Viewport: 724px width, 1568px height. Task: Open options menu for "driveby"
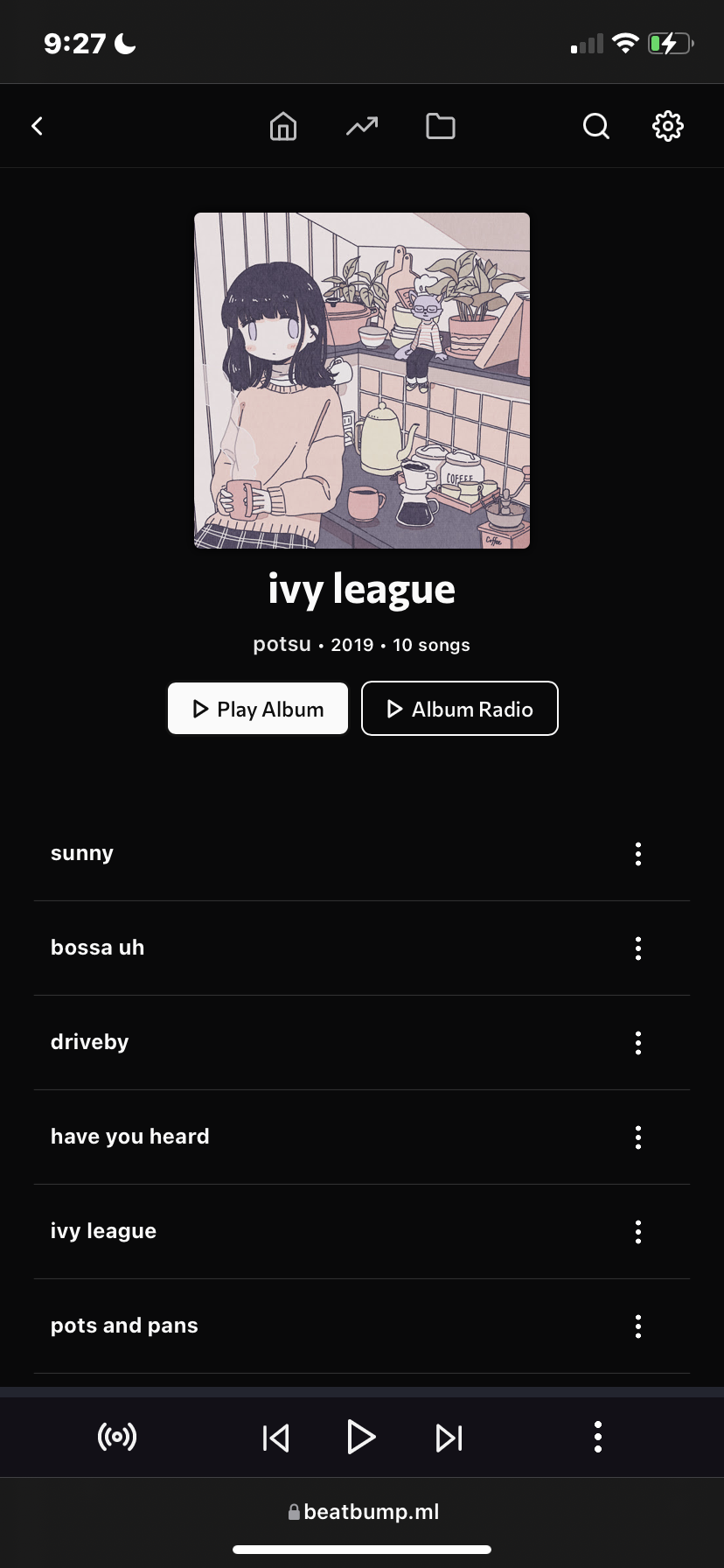[638, 1043]
